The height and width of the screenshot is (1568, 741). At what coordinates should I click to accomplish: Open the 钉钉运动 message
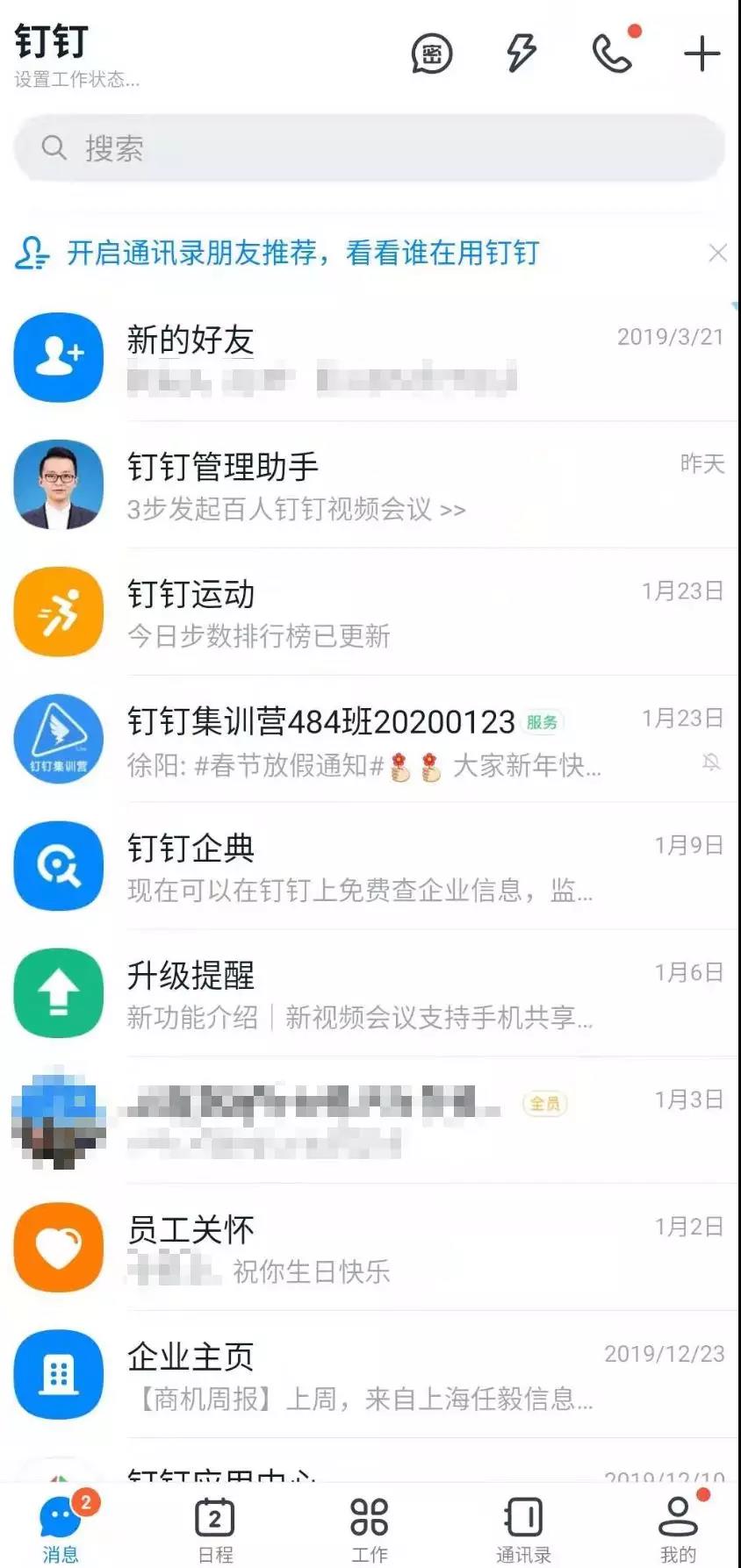(x=370, y=612)
